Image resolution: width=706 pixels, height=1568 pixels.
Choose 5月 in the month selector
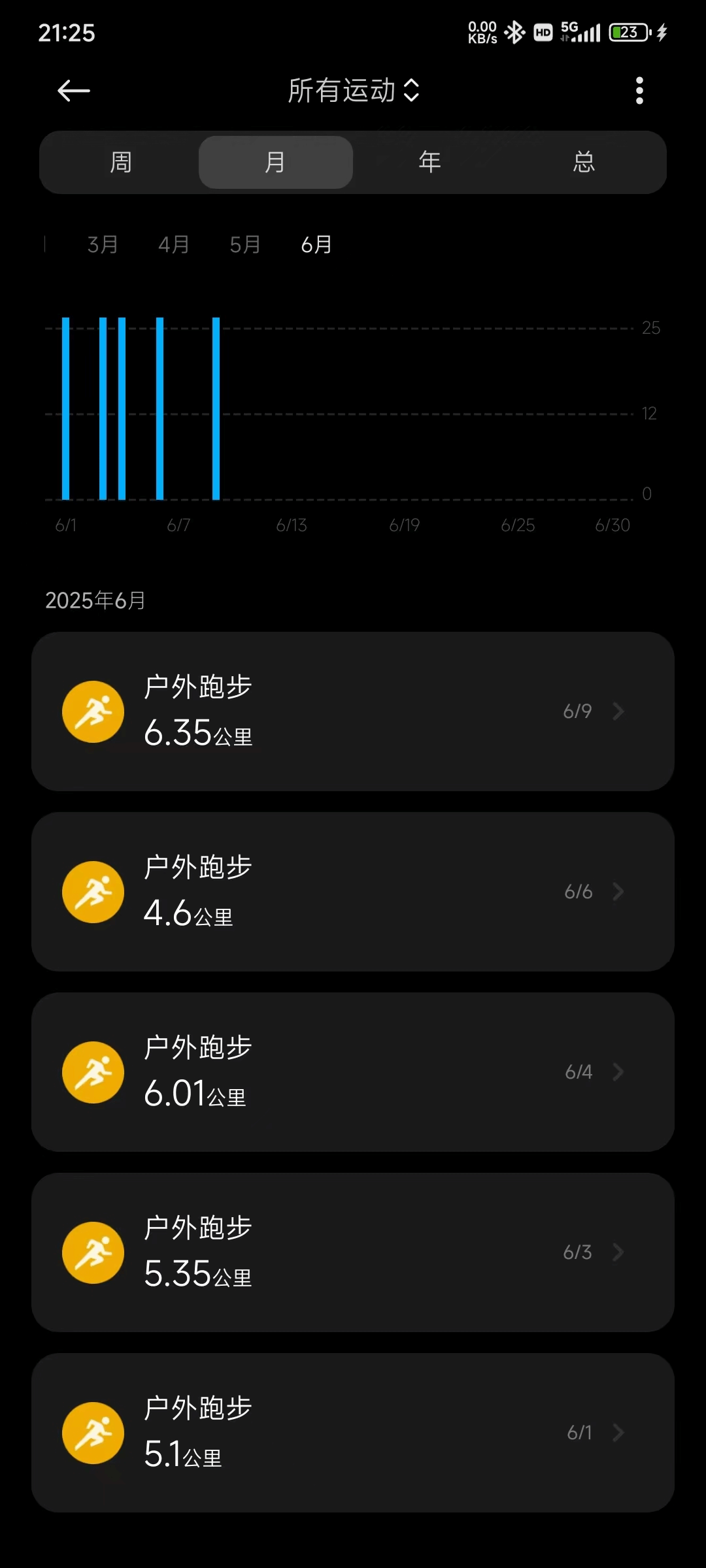[245, 244]
